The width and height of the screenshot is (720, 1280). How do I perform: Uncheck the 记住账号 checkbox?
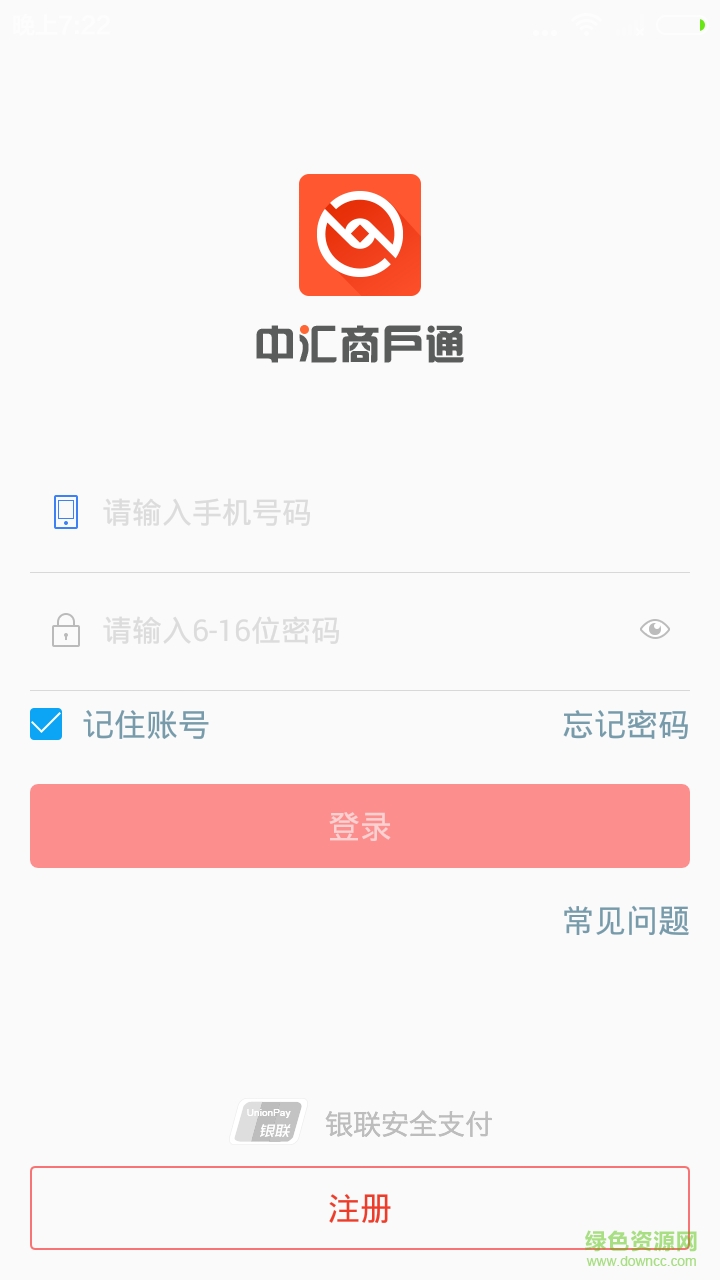pos(46,724)
